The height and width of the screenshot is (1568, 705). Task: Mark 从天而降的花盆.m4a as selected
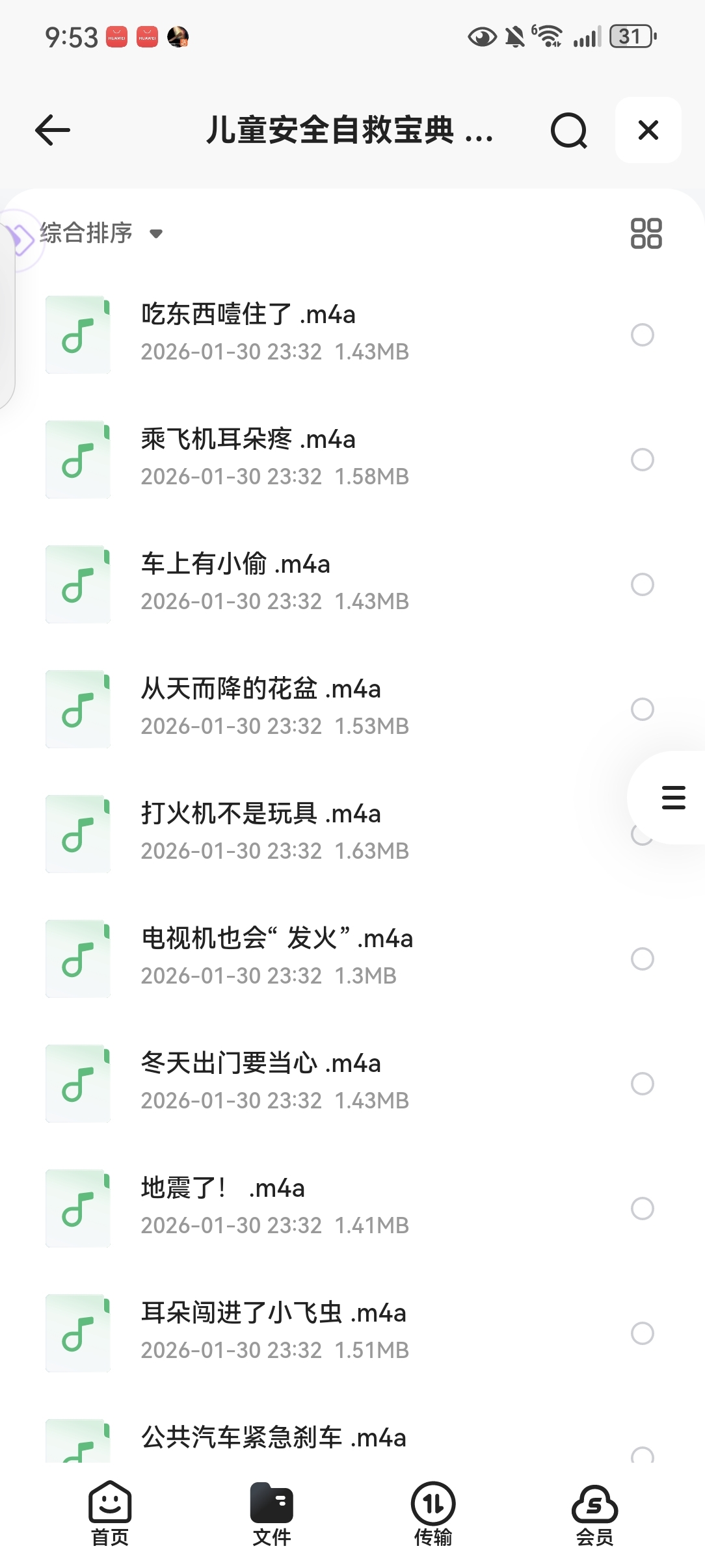tap(642, 709)
